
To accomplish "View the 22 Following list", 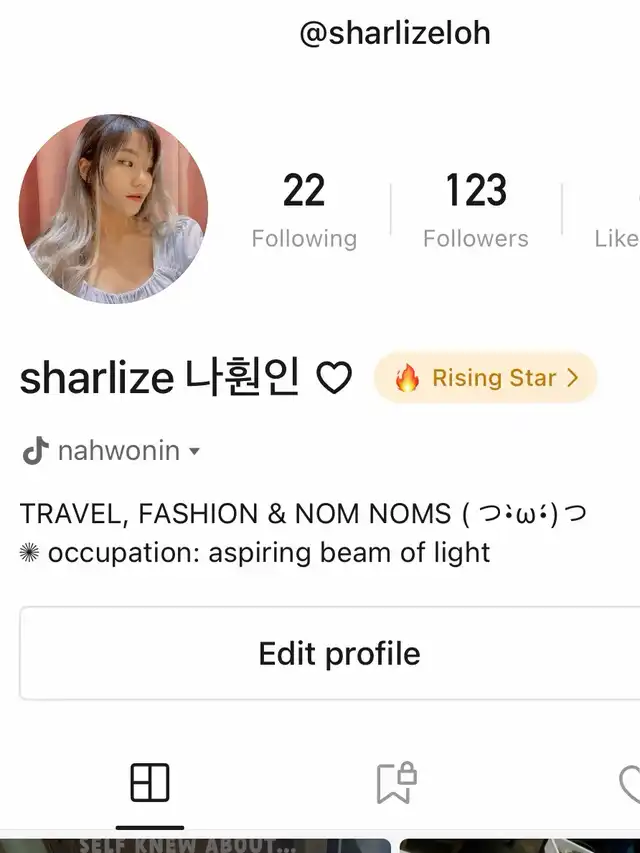I will [304, 210].
